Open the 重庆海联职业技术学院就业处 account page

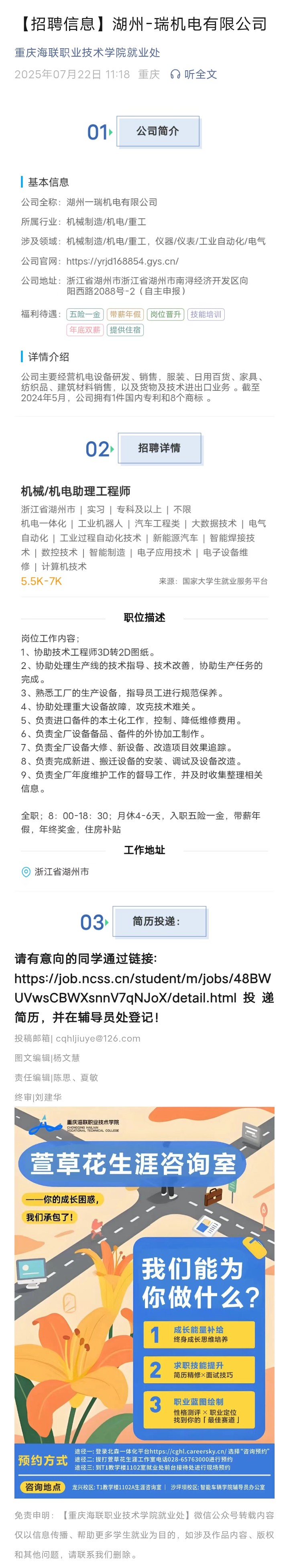(x=87, y=53)
